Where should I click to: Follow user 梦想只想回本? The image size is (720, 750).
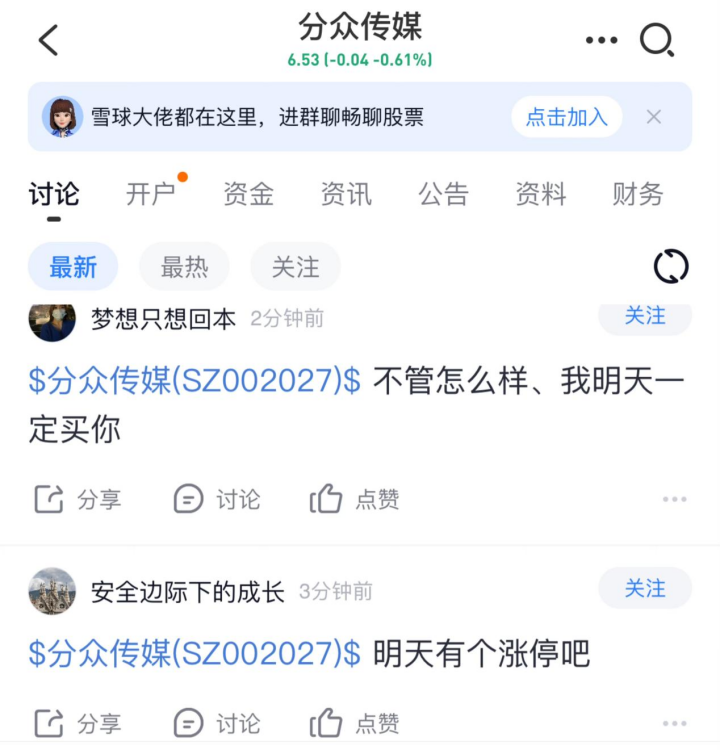coord(645,316)
